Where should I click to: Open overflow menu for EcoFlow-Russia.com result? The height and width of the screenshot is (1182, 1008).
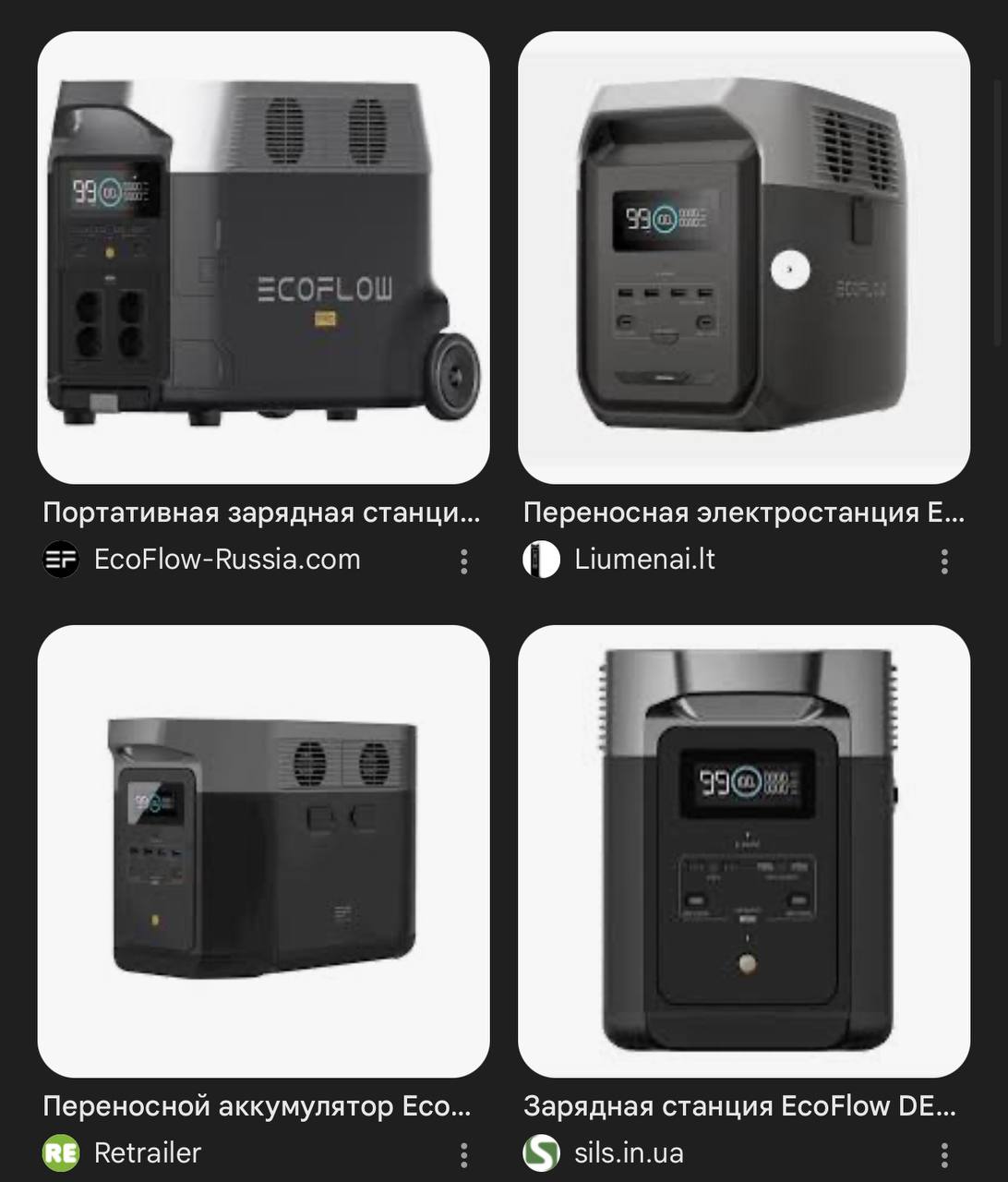pyautogui.click(x=463, y=561)
